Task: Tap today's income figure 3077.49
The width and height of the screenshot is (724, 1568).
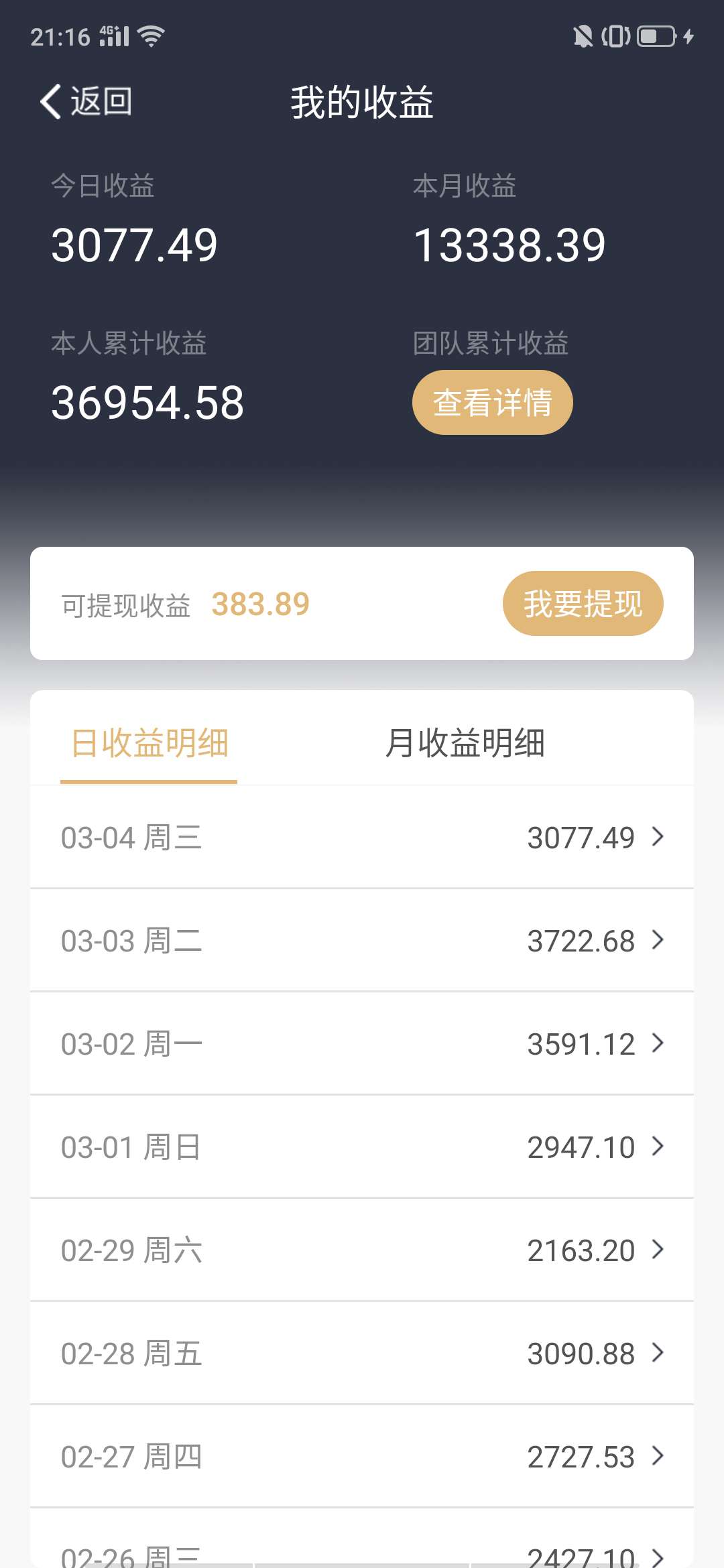Action: pos(134,243)
